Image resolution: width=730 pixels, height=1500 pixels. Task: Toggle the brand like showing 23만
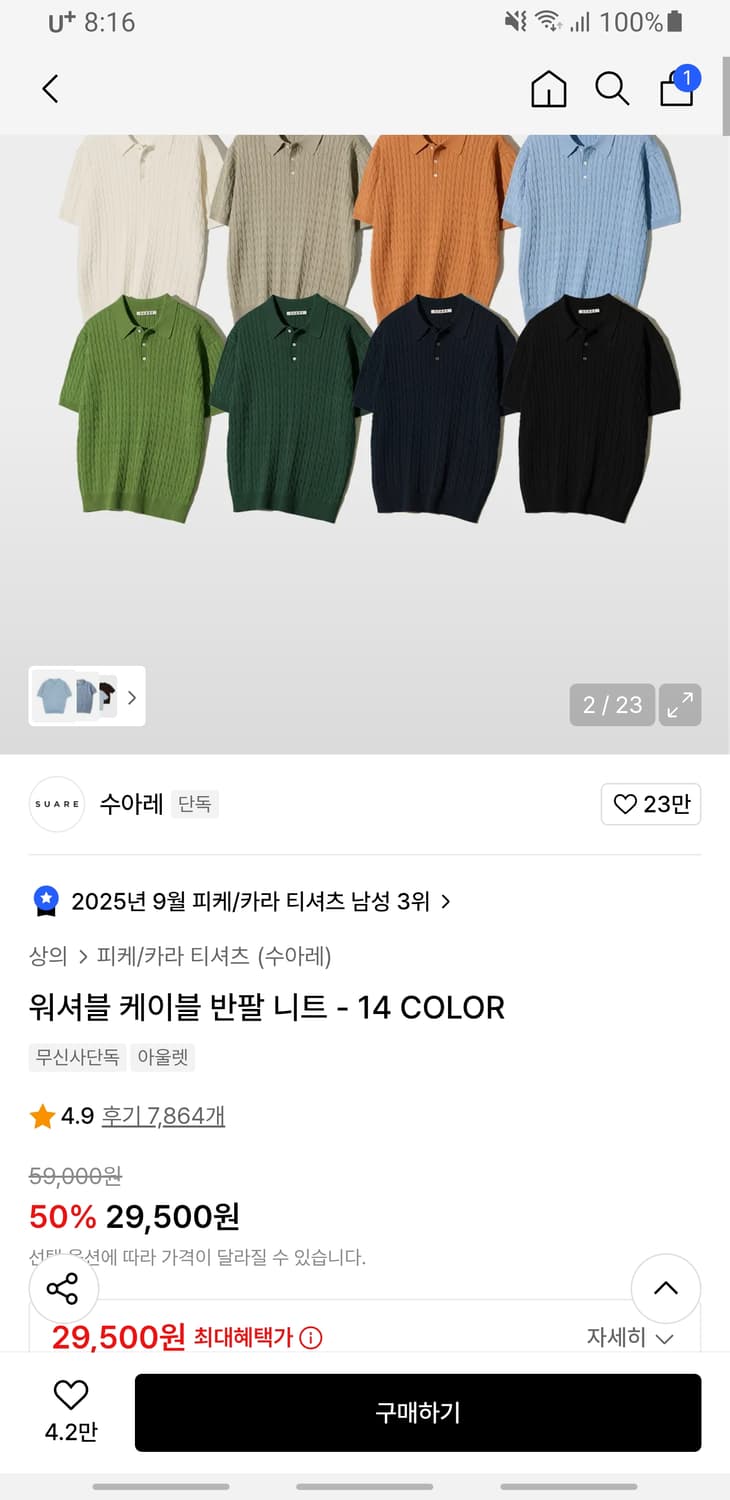click(x=651, y=804)
